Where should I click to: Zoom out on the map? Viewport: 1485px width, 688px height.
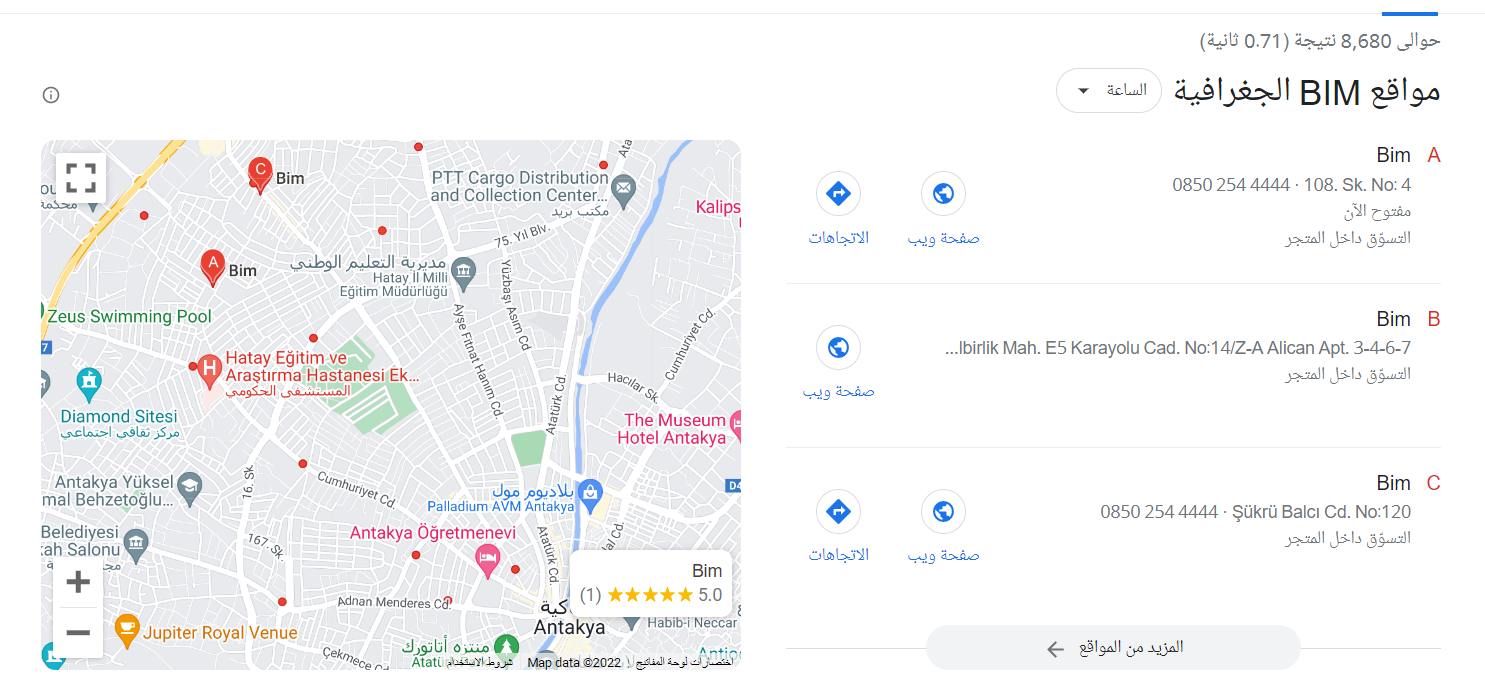pos(78,632)
